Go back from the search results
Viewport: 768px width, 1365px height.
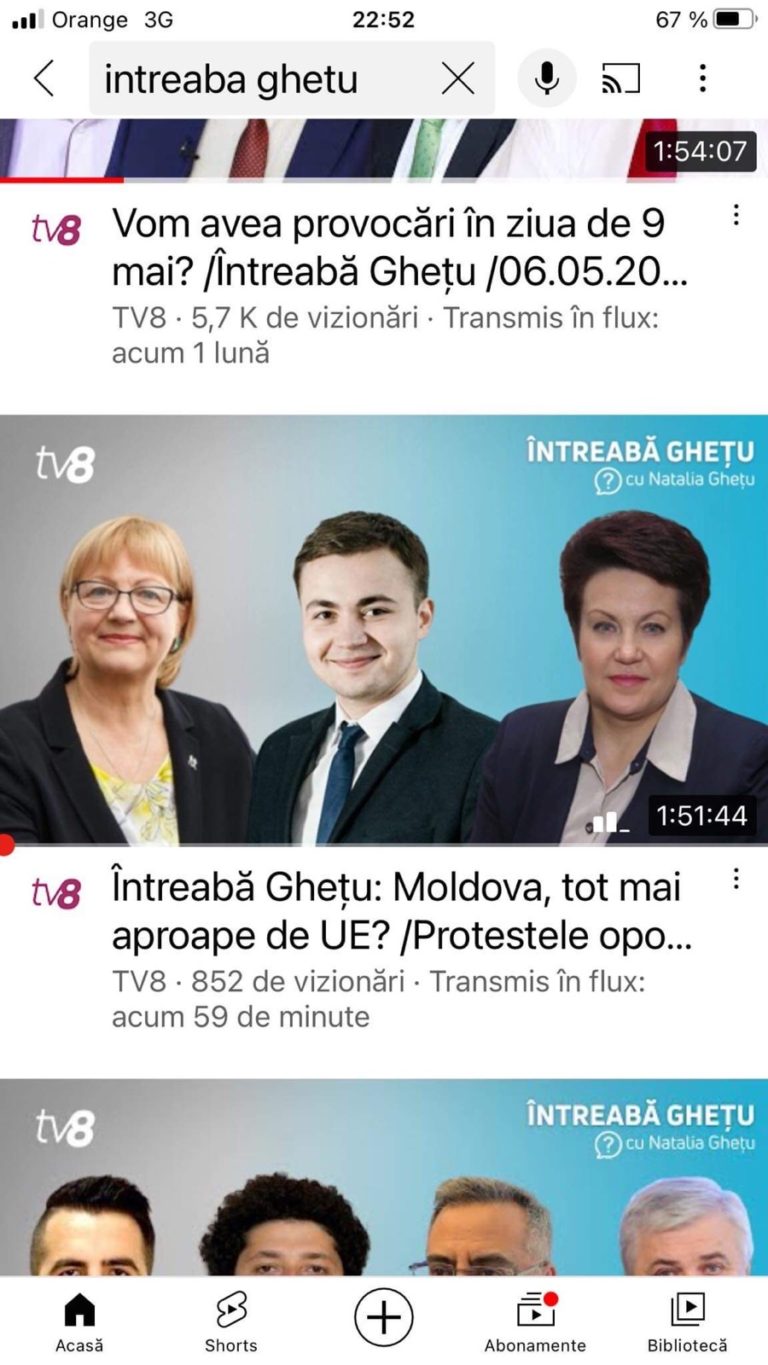point(44,78)
